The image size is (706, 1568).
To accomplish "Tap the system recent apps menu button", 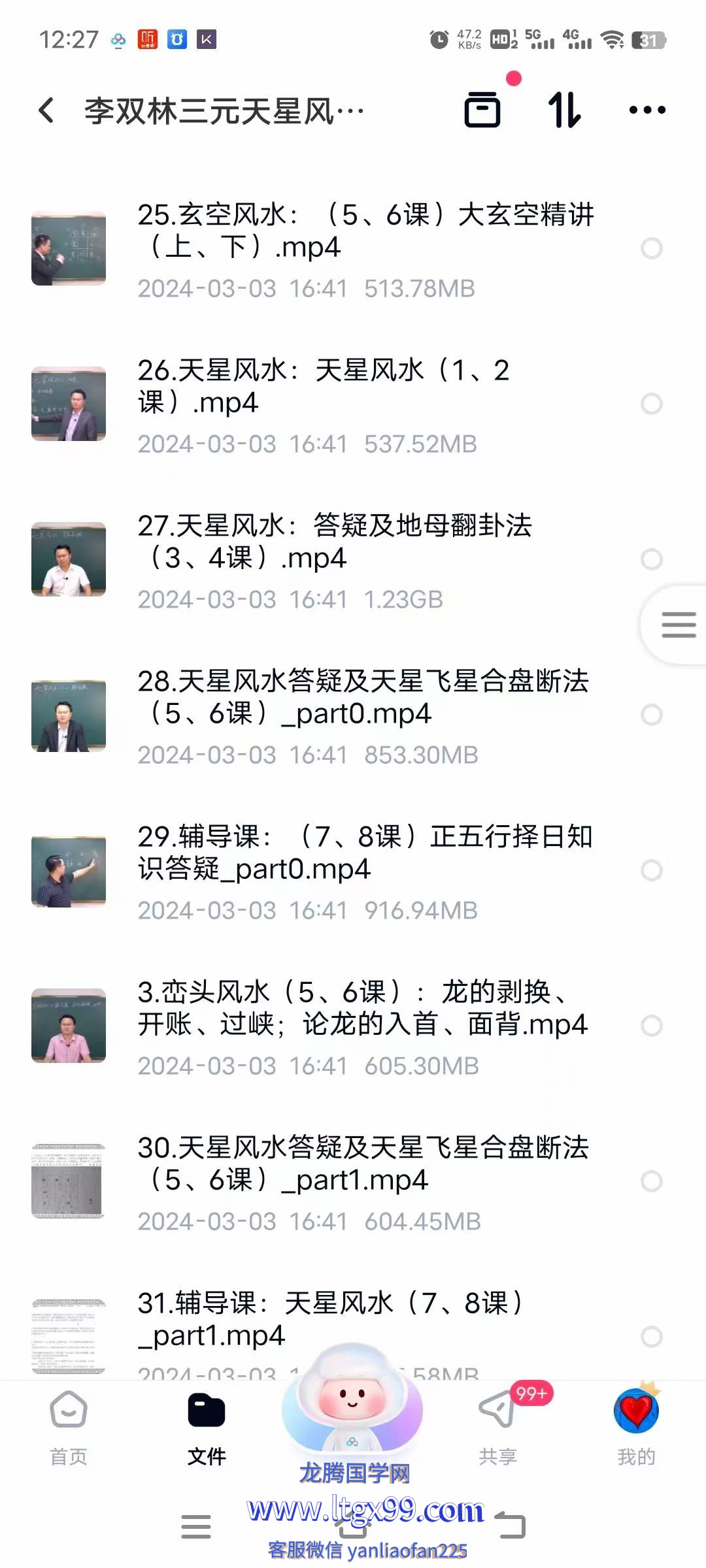I will 195,1526.
